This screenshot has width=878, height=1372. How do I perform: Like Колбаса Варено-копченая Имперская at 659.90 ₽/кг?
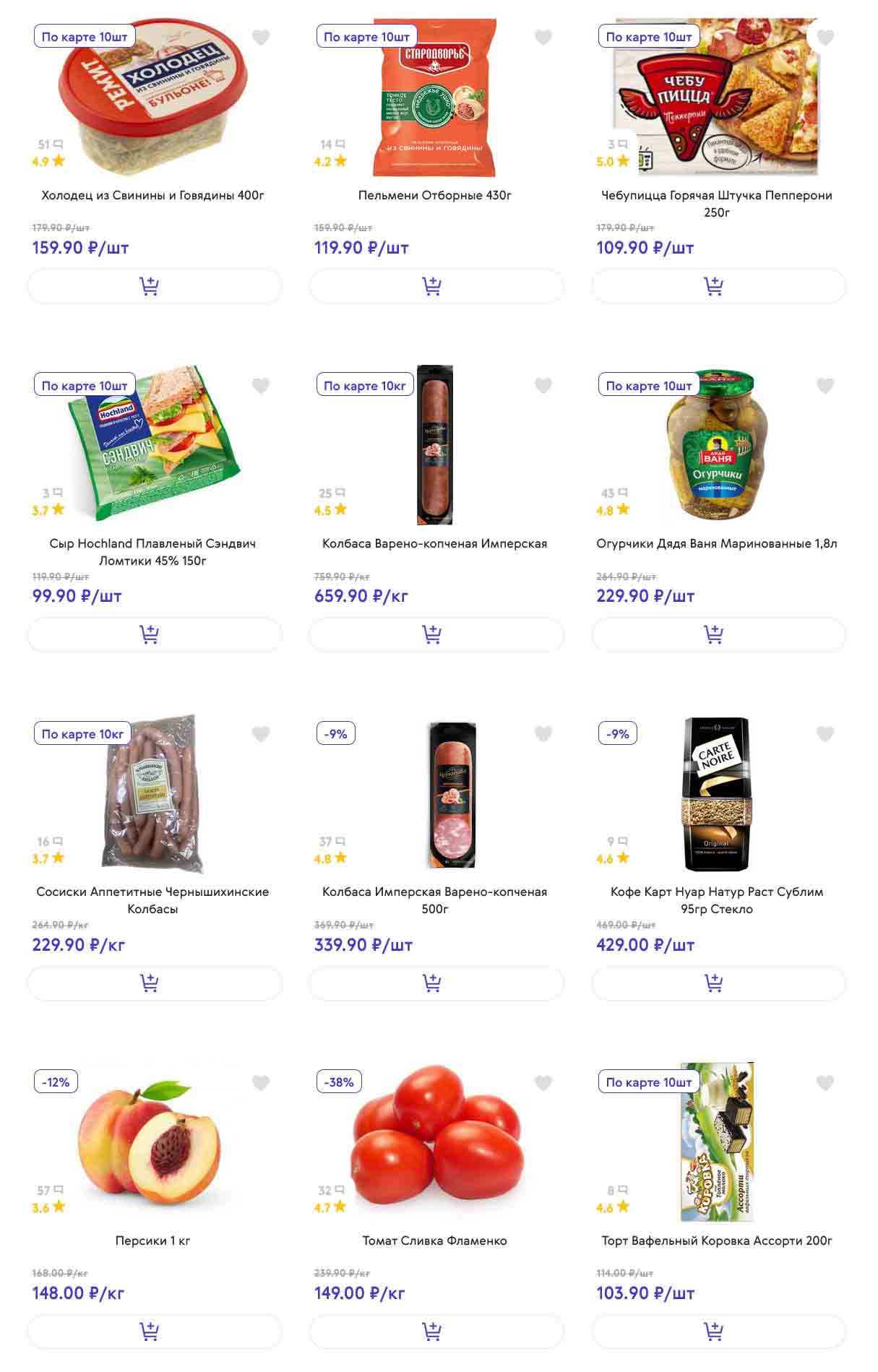tap(543, 386)
